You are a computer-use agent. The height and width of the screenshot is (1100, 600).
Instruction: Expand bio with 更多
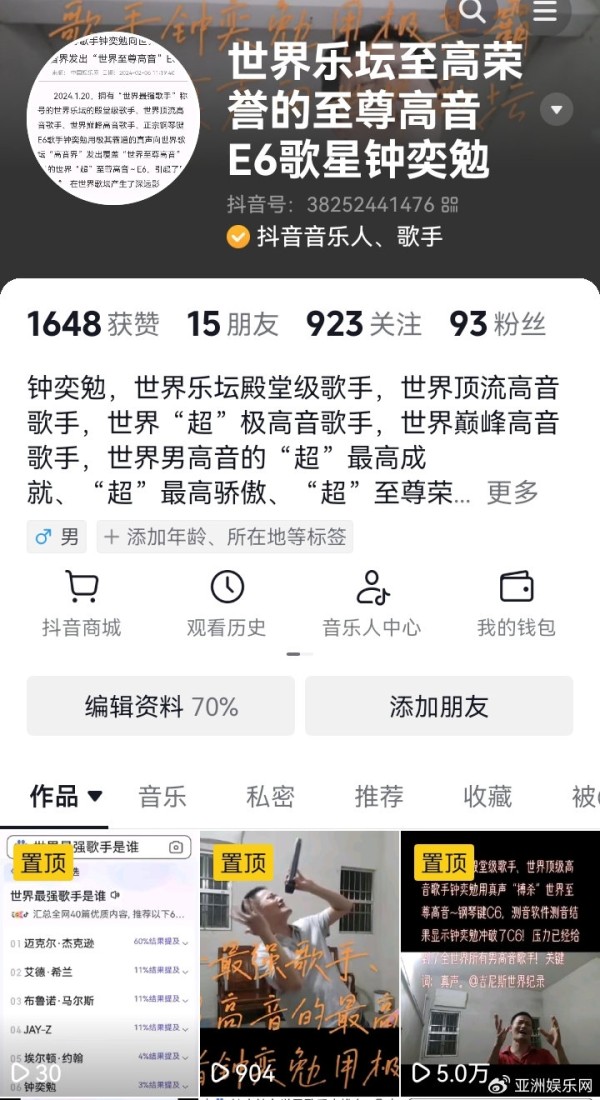pos(512,492)
